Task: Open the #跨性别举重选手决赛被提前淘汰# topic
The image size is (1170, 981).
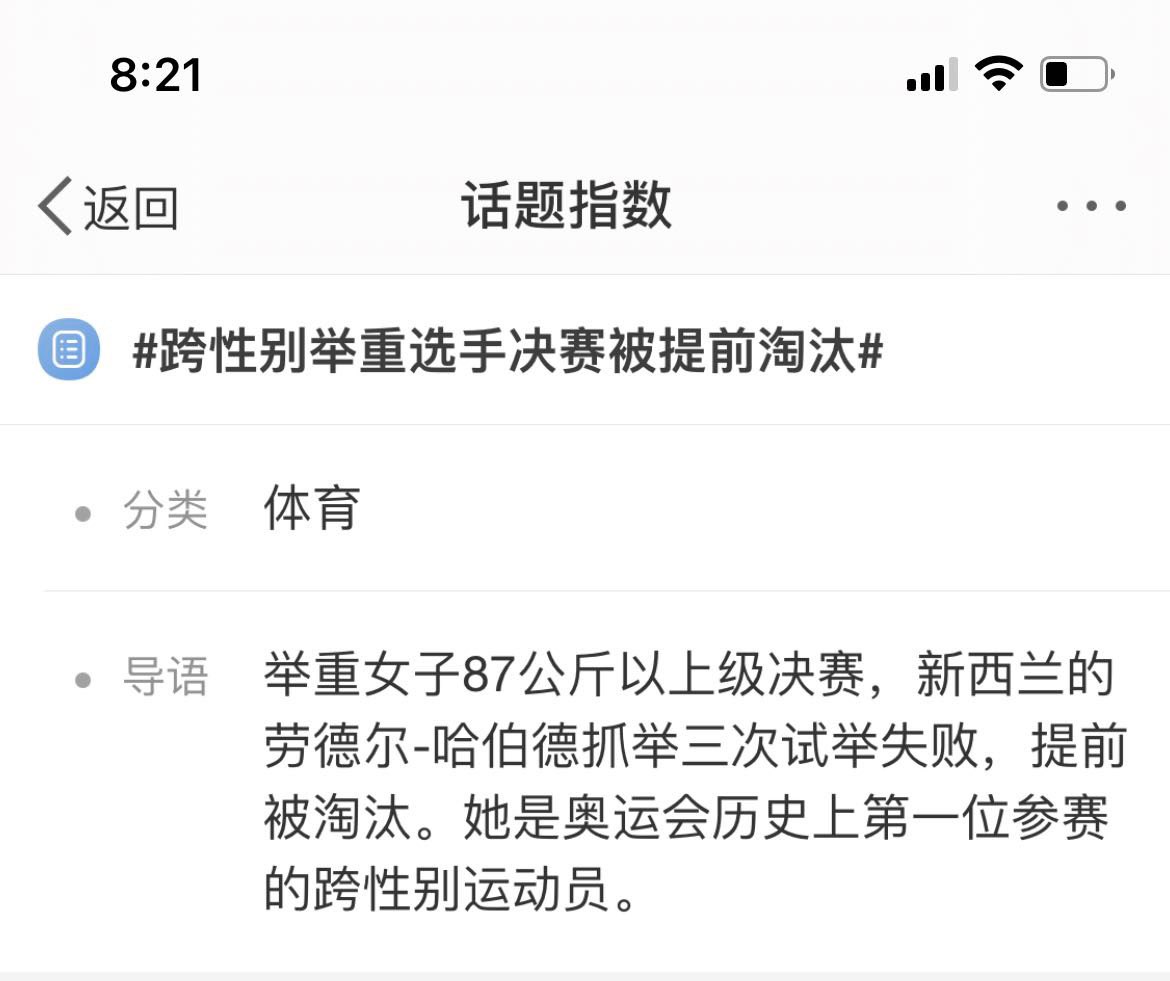Action: pos(508,352)
